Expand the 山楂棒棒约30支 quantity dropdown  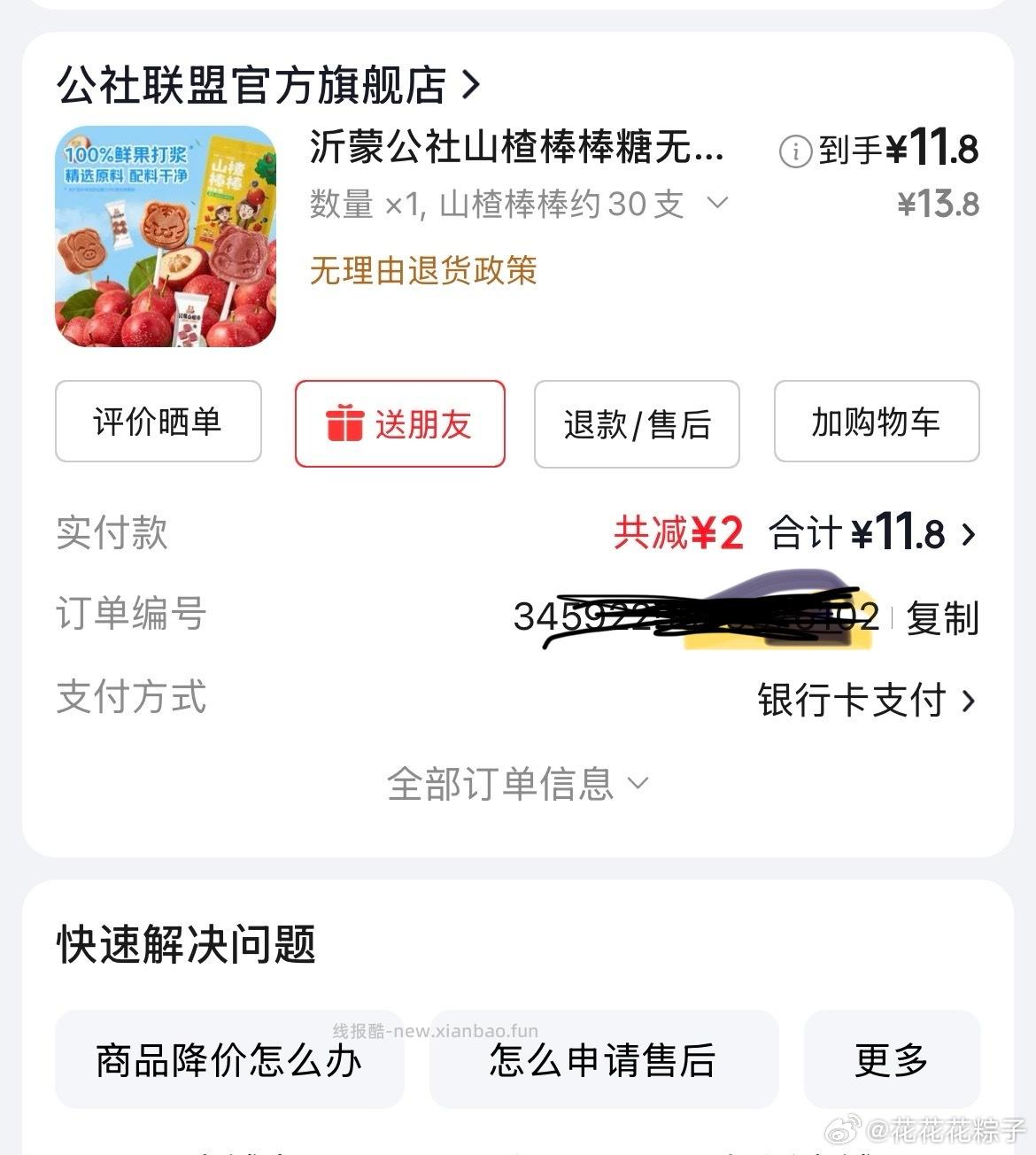pyautogui.click(x=719, y=204)
